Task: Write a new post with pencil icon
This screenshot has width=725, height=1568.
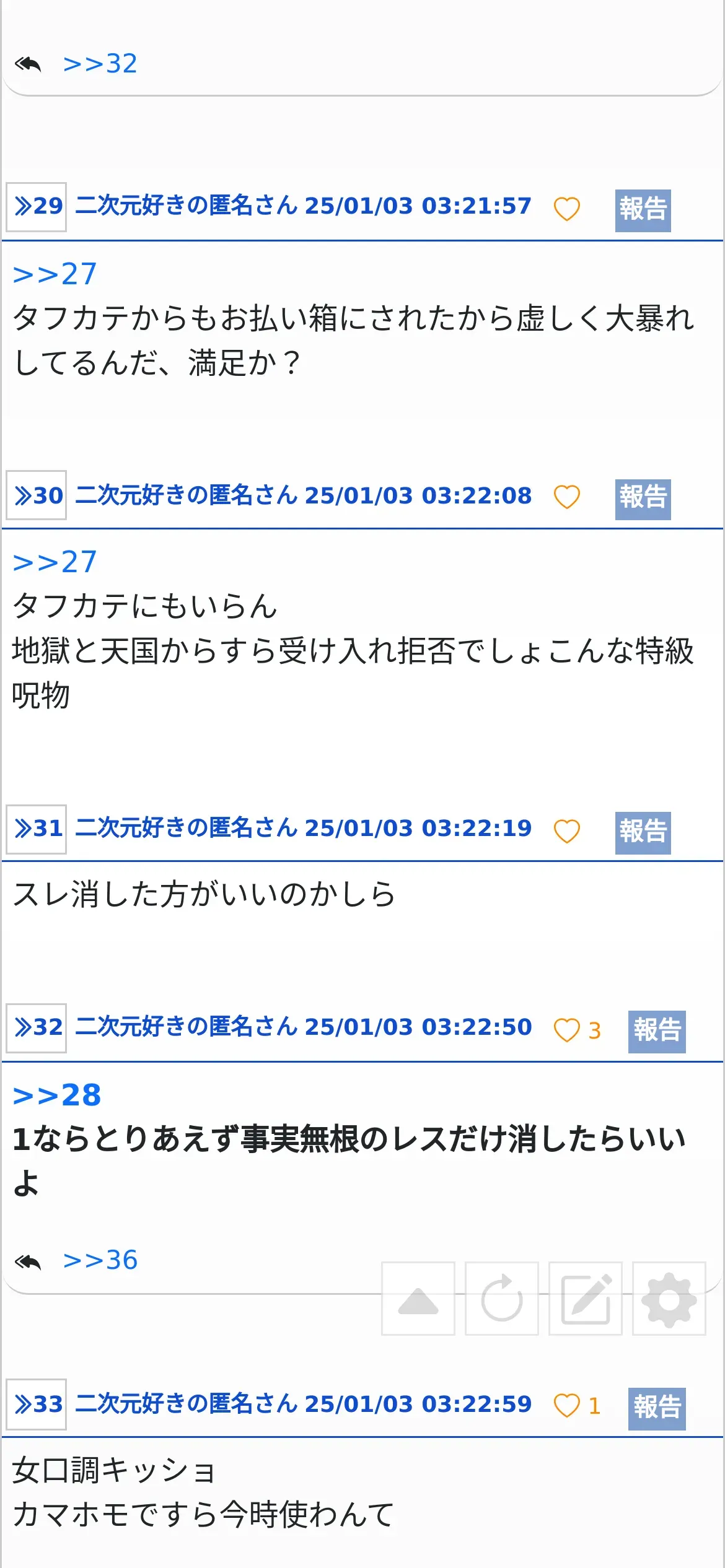Action: (x=586, y=1299)
